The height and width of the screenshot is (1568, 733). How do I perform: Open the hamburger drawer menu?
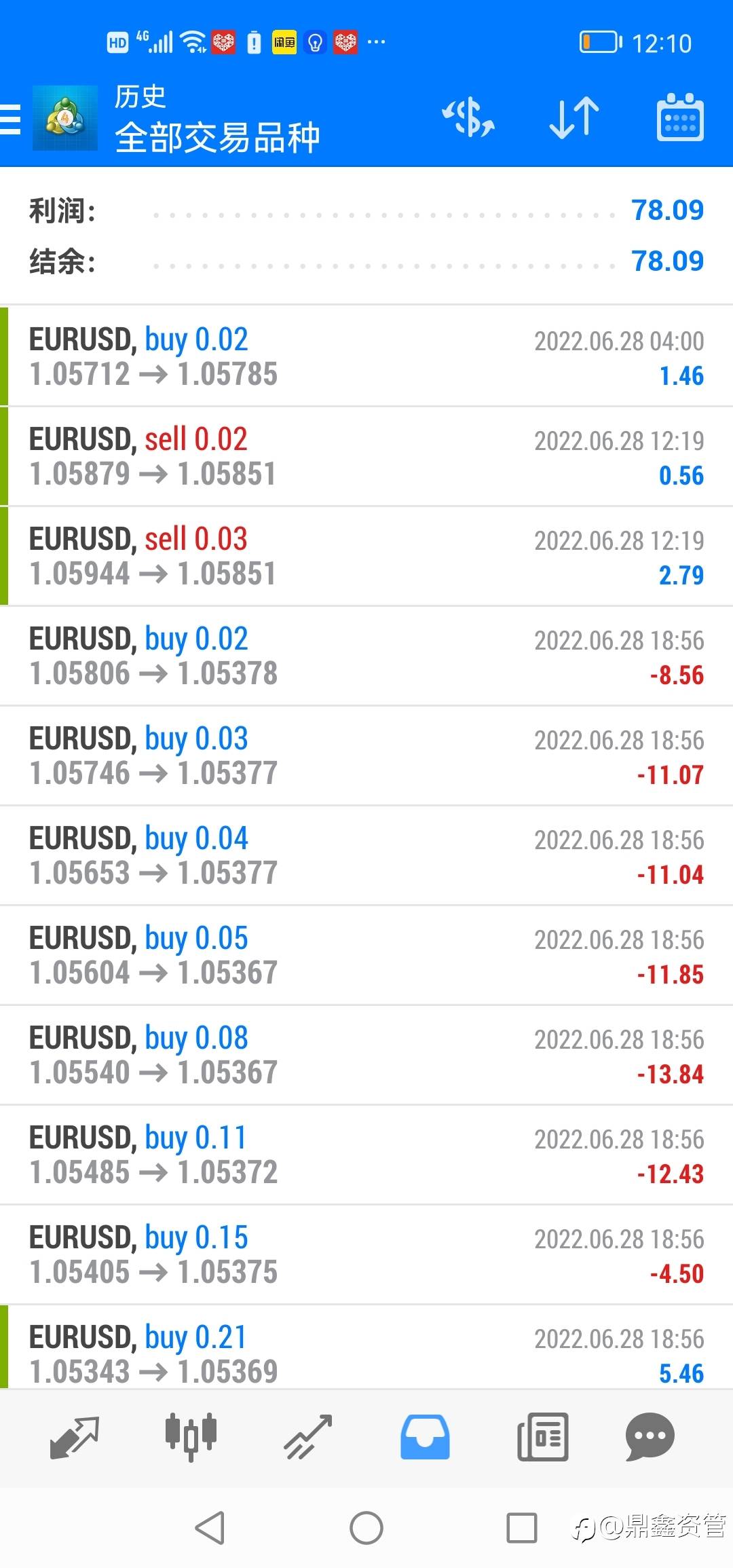[11, 119]
